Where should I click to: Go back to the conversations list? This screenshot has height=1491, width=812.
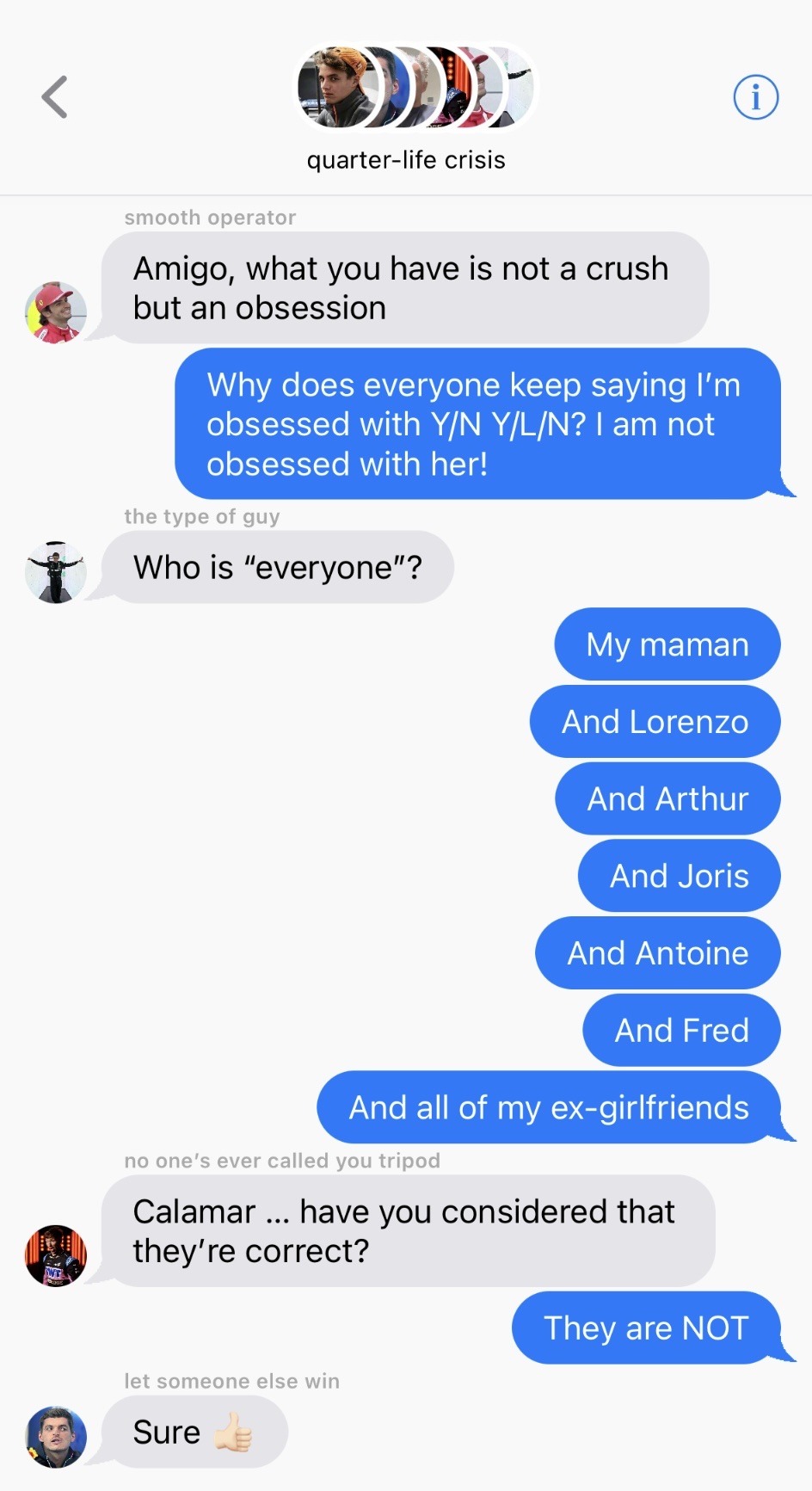click(55, 96)
